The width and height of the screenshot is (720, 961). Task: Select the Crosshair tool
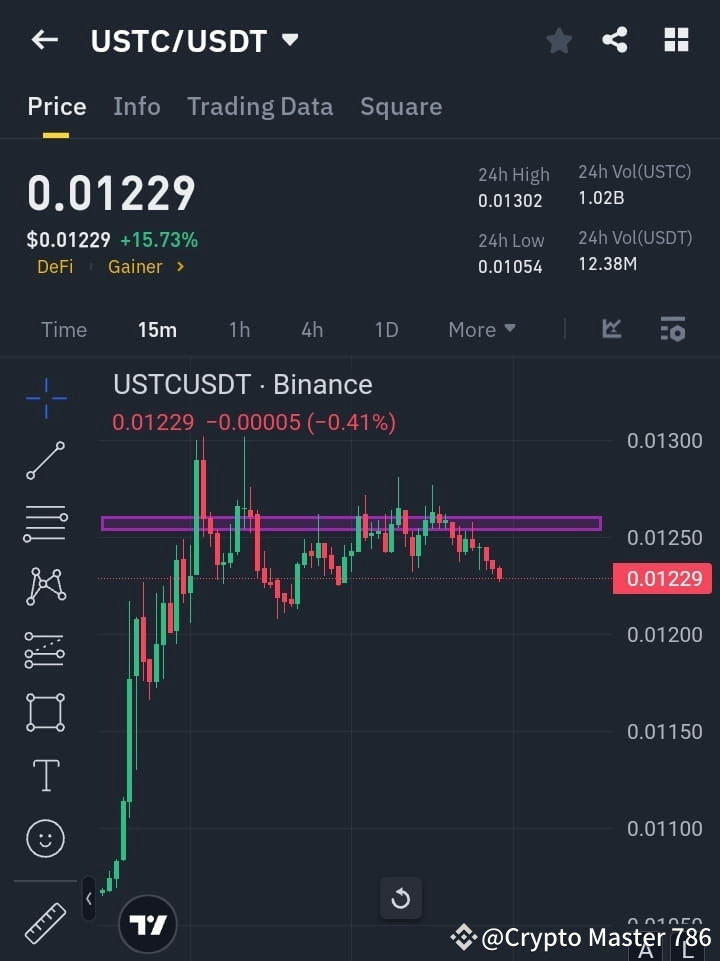tap(45, 399)
